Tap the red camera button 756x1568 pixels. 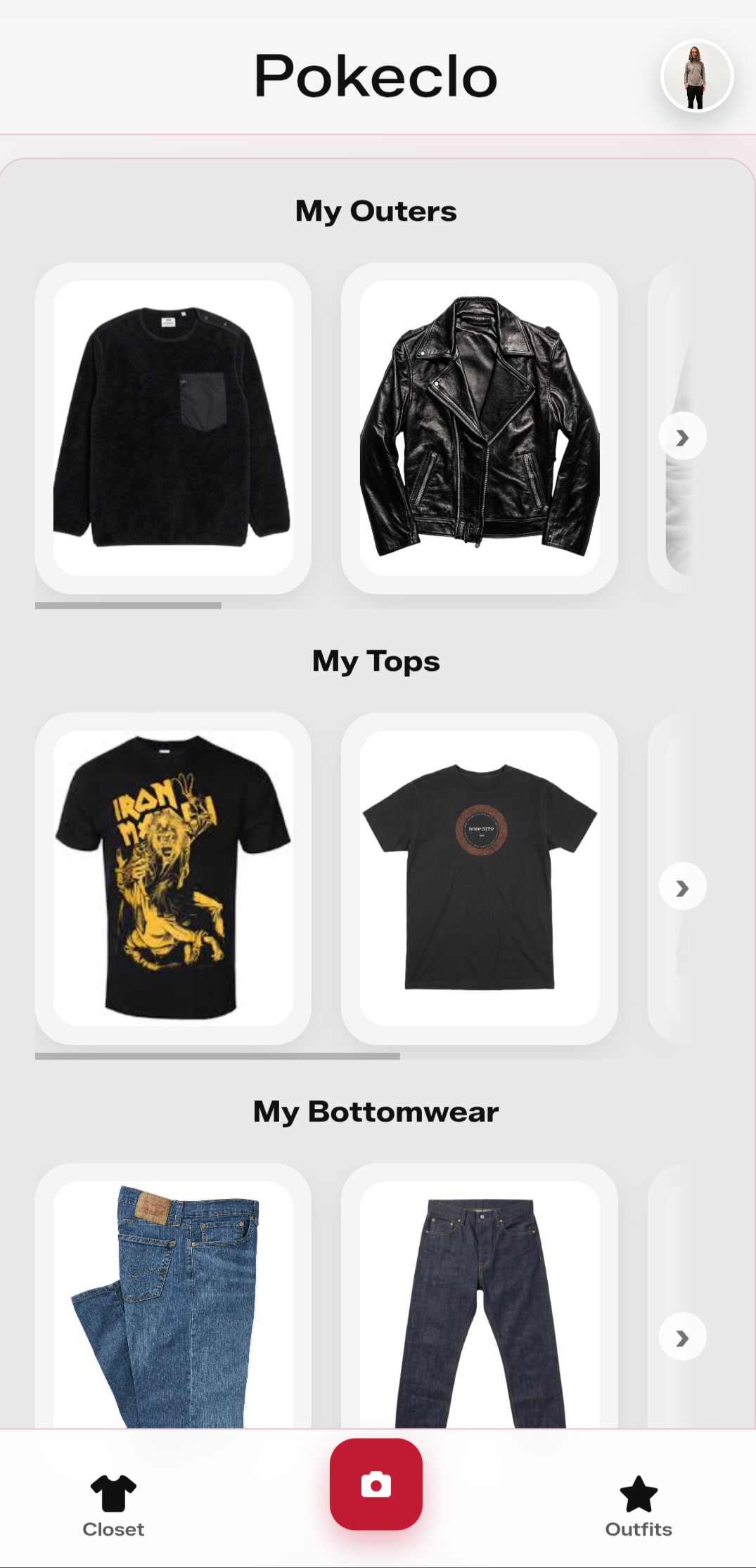(x=376, y=1484)
